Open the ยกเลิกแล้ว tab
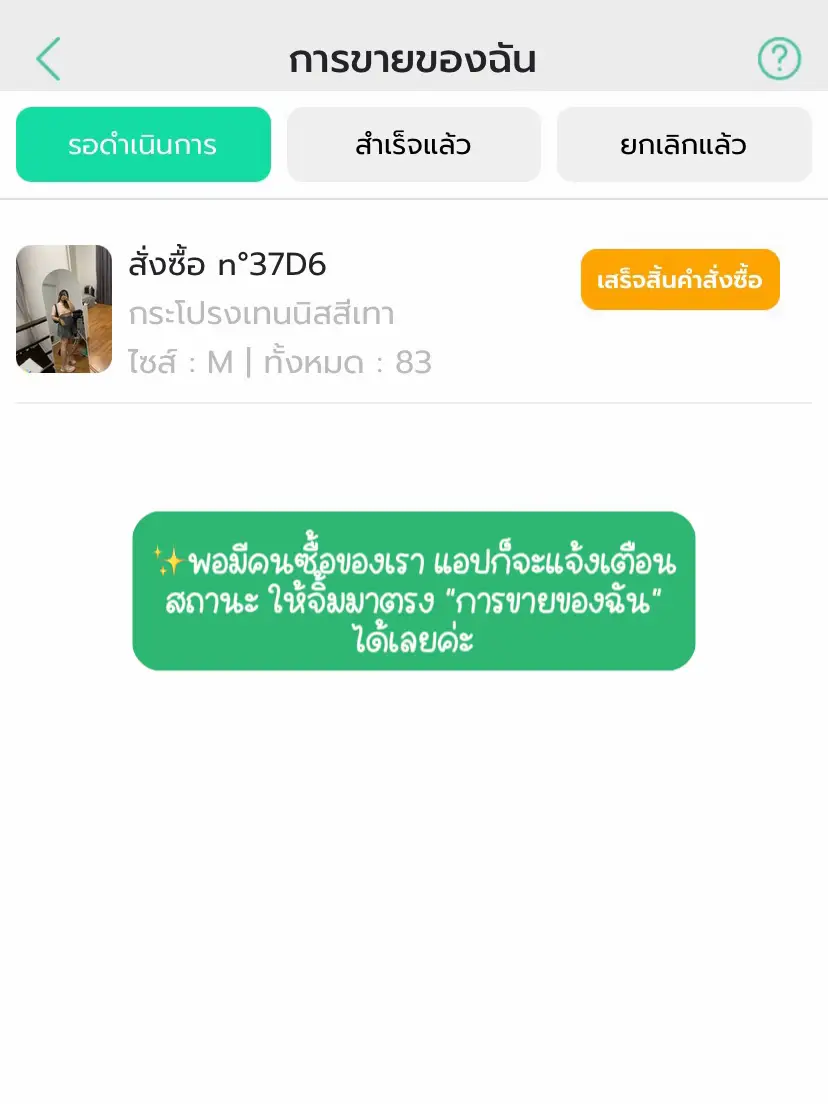The image size is (828, 1104). tap(683, 145)
